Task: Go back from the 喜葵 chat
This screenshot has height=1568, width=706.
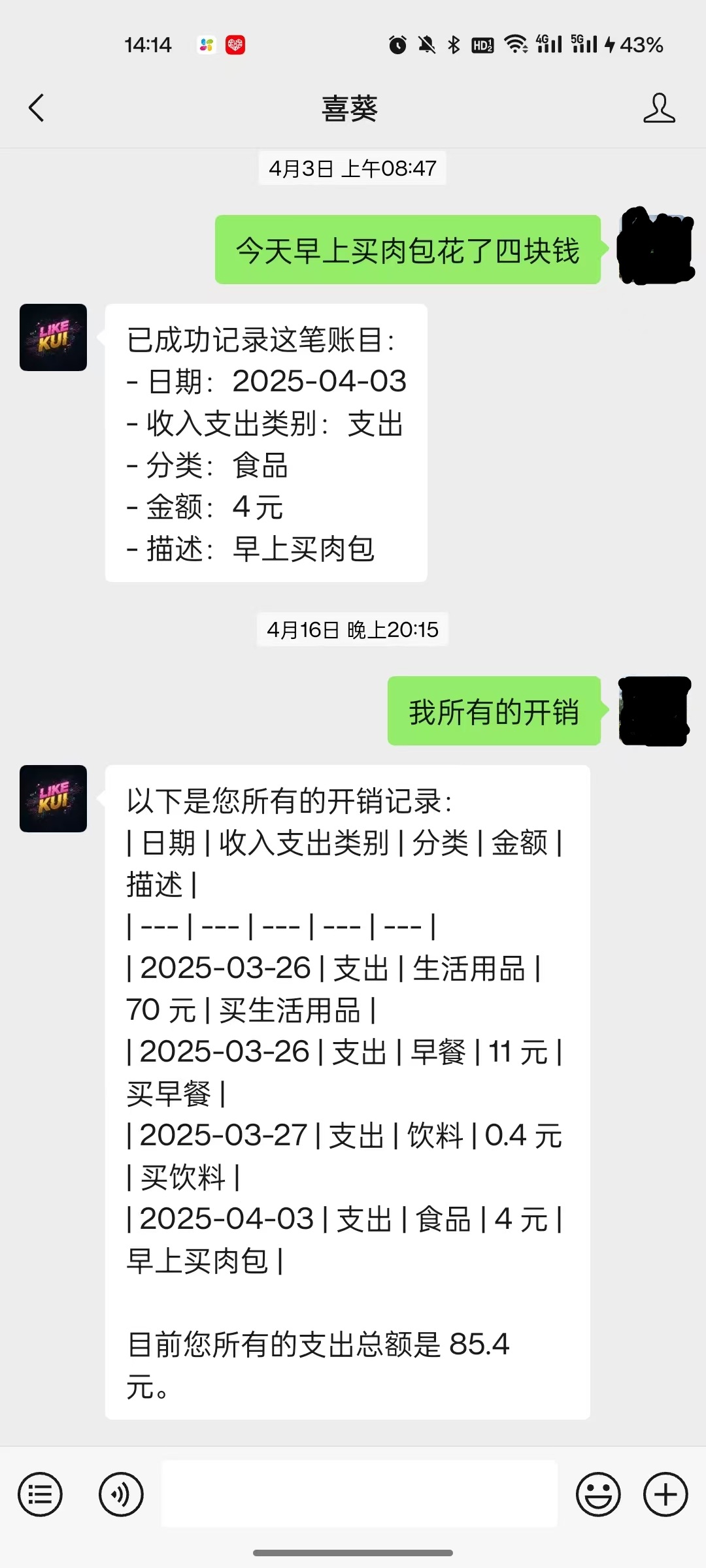Action: 37,108
